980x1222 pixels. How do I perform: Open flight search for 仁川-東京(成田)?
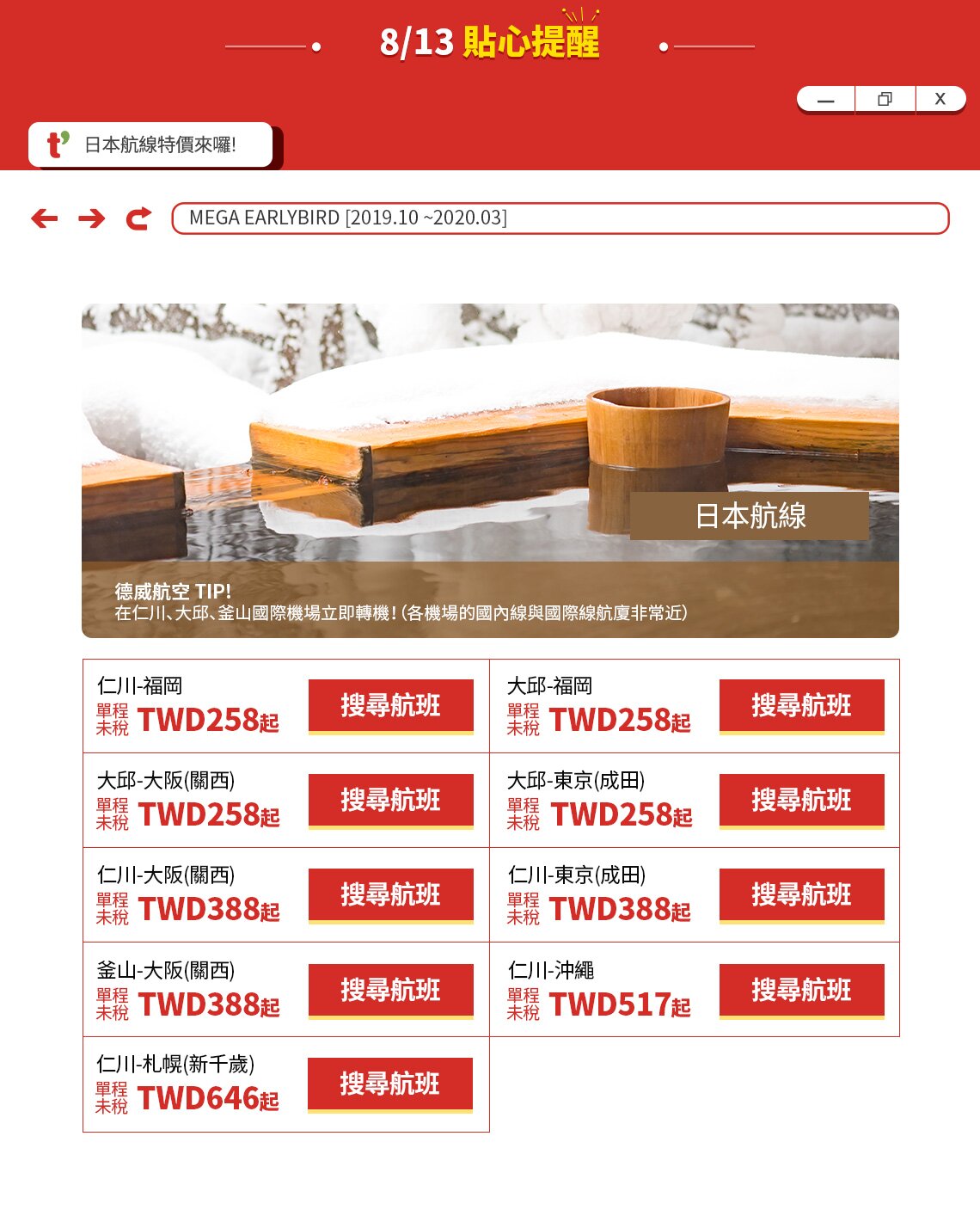[801, 895]
